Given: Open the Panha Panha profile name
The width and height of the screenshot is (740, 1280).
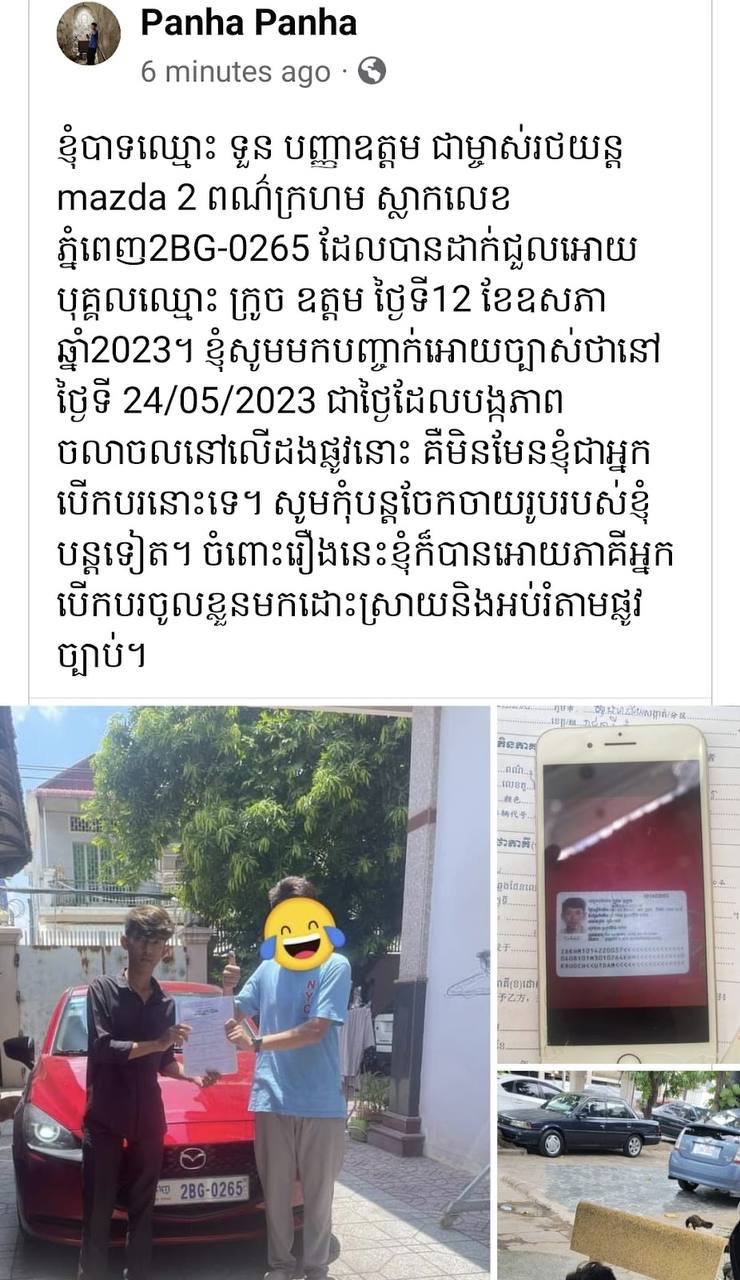Looking at the screenshot, I should (248, 23).
